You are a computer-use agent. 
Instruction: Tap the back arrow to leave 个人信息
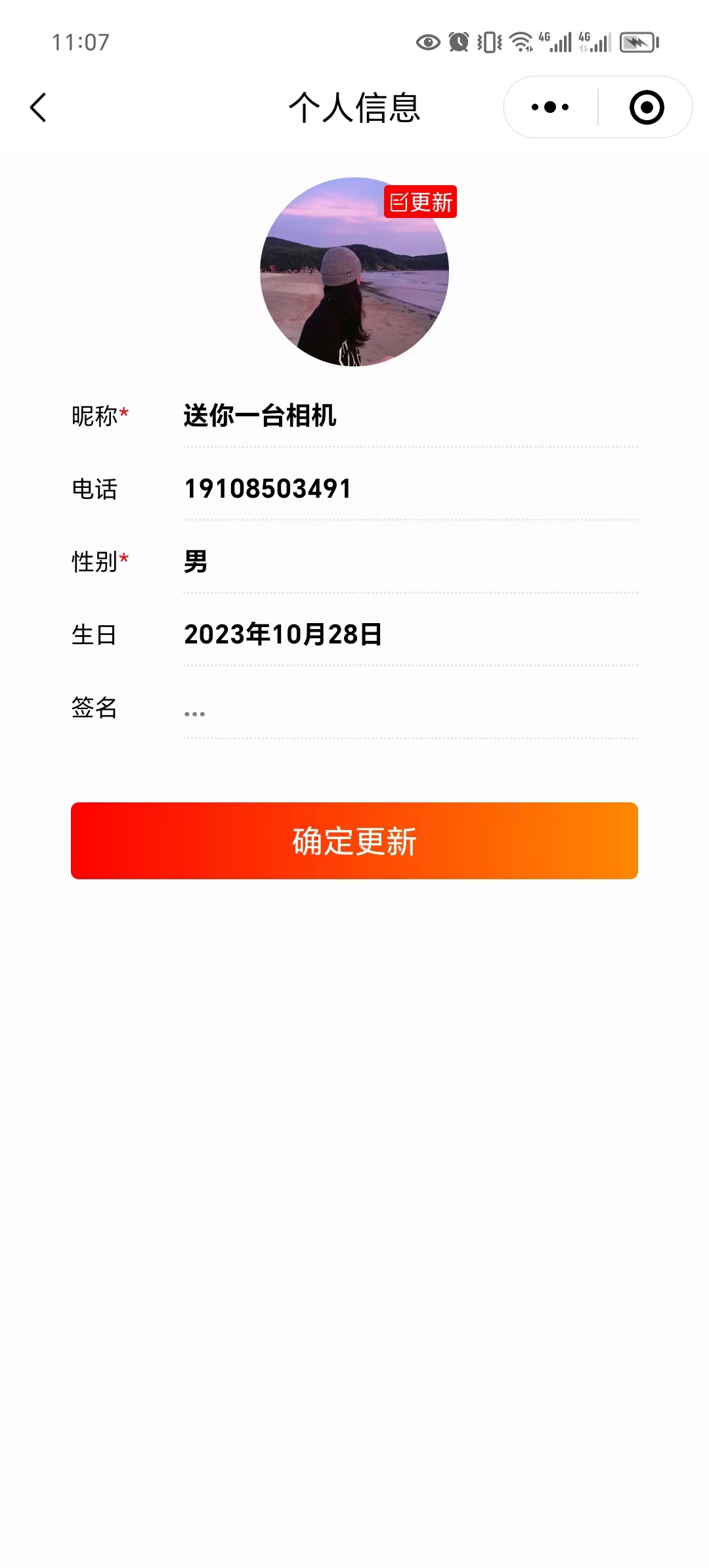tap(37, 107)
